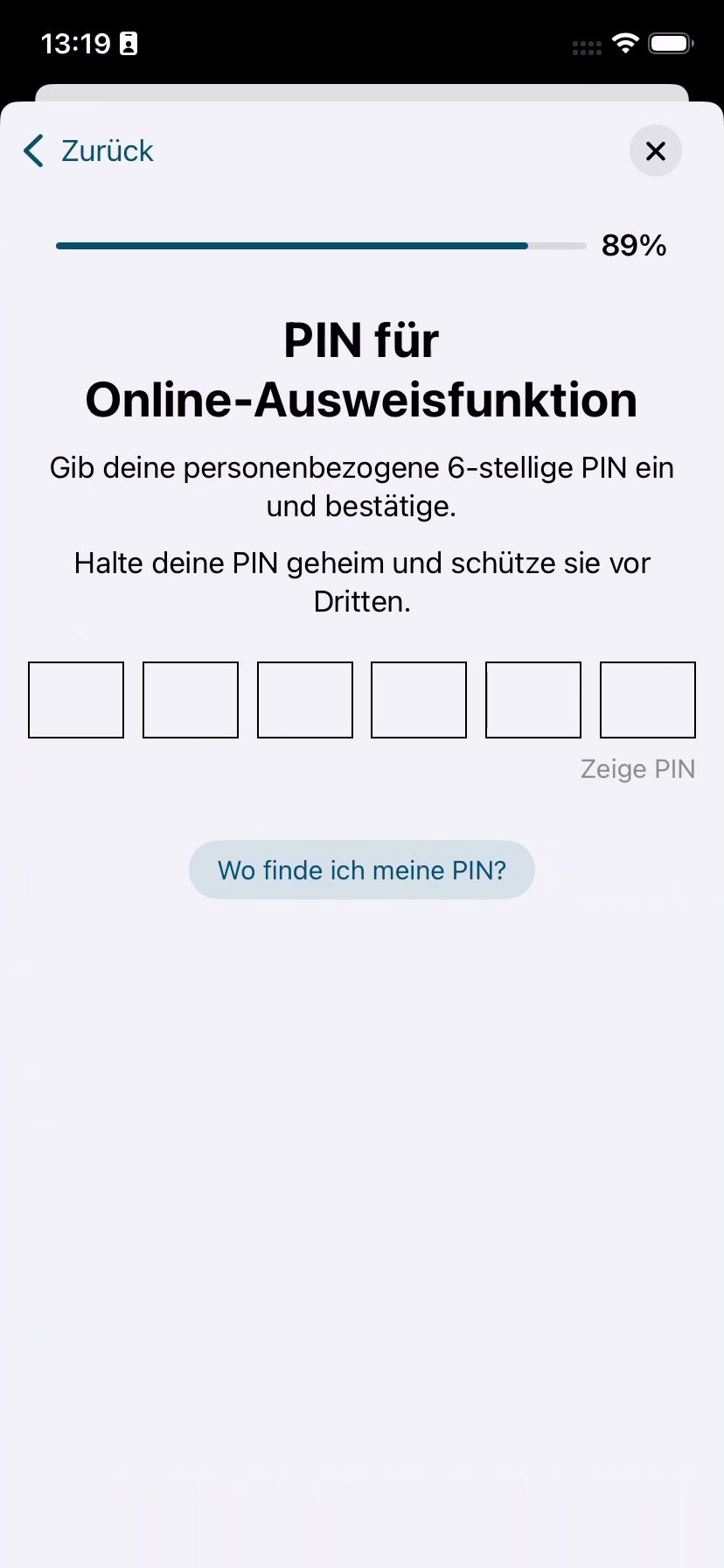Viewport: 724px width, 1568px height.
Task: Close the PIN entry sheet
Action: click(655, 150)
